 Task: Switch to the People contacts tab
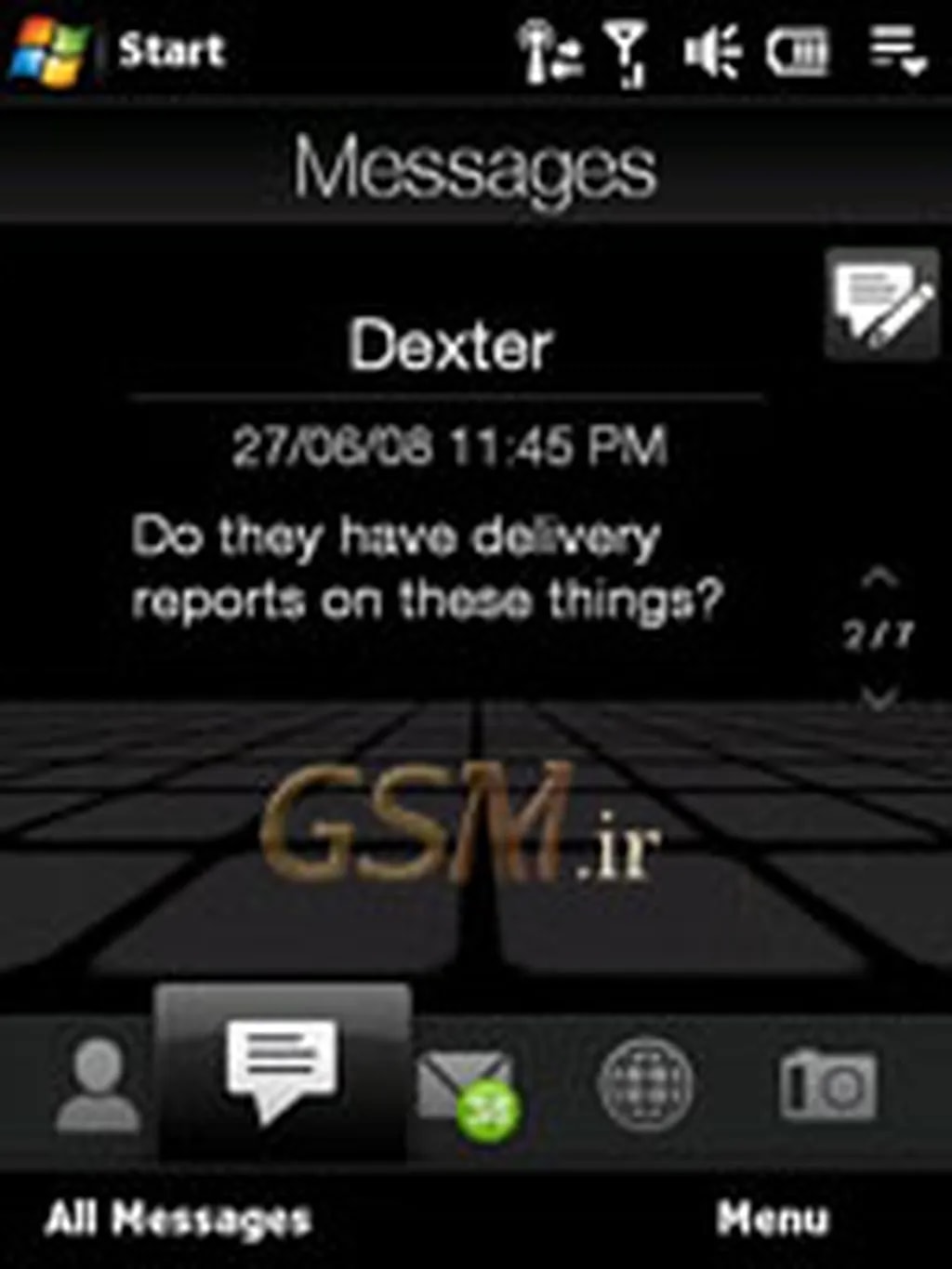97,1086
